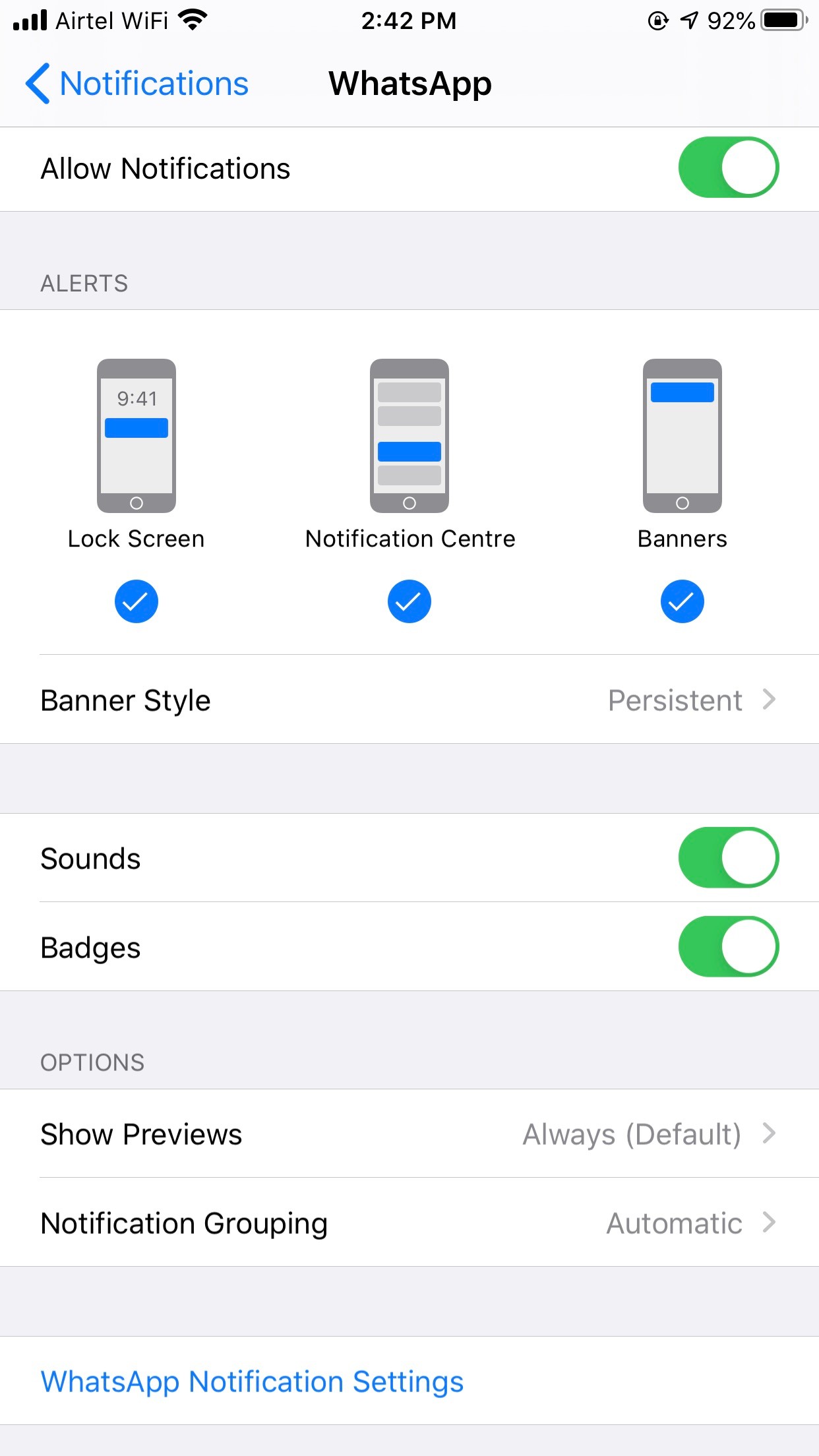Uncheck Banners alerts
819x1456 pixels.
pyautogui.click(x=682, y=601)
